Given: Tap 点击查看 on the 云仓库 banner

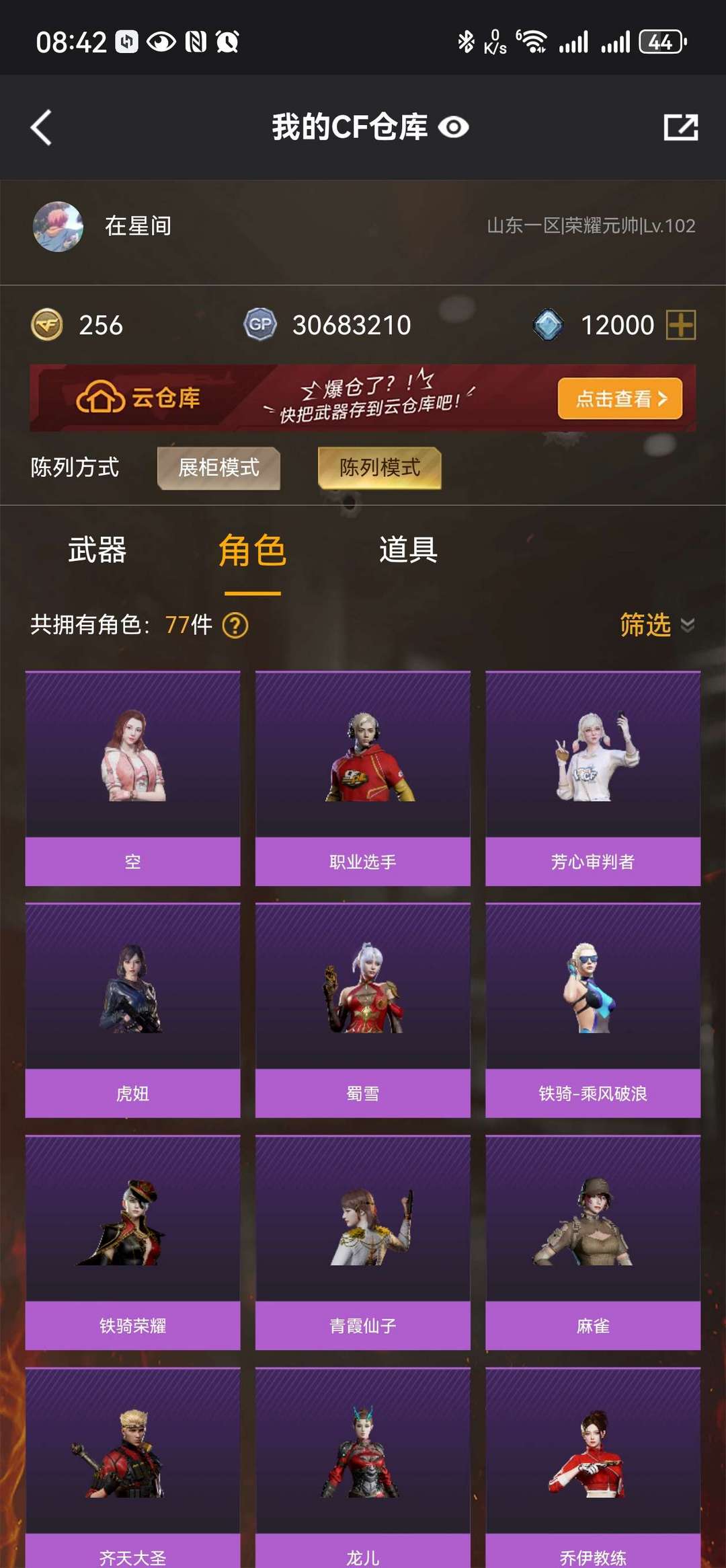Looking at the screenshot, I should [x=620, y=398].
